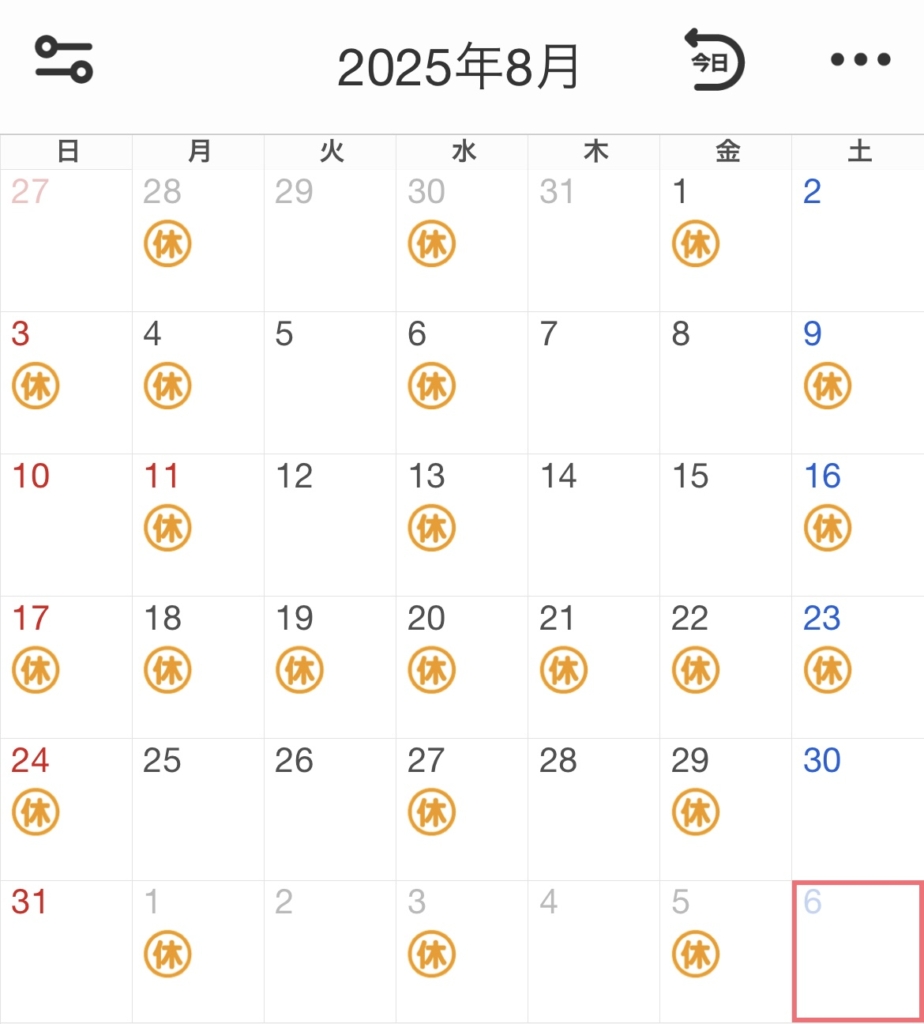Open the 2025年8月 month picker
This screenshot has height=1024, width=924.
pos(458,68)
